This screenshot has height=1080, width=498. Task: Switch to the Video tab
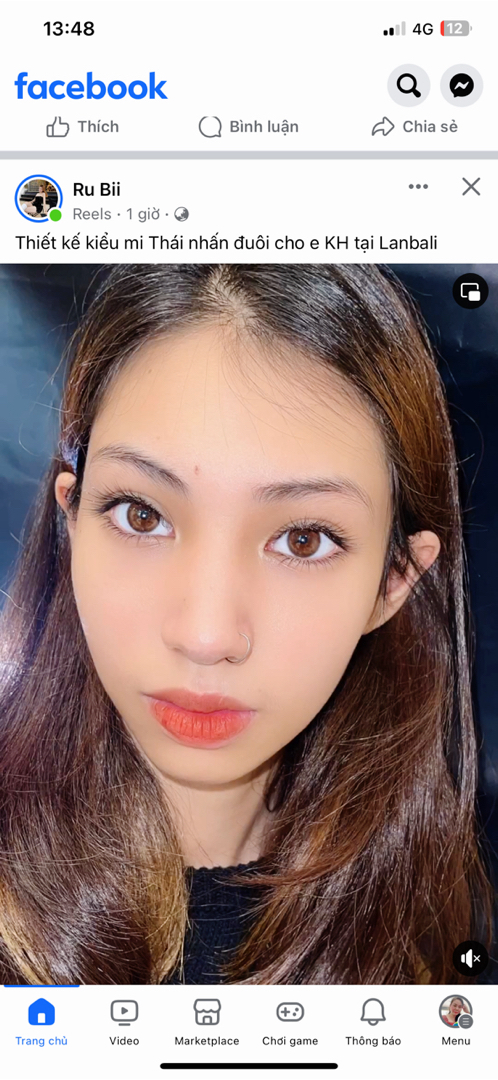(x=124, y=1021)
